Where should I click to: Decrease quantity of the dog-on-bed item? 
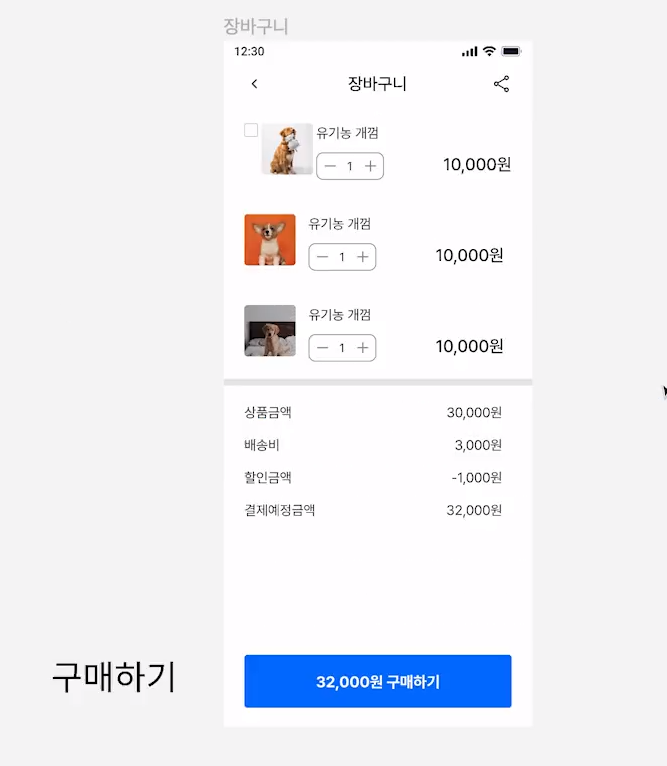tap(322, 348)
